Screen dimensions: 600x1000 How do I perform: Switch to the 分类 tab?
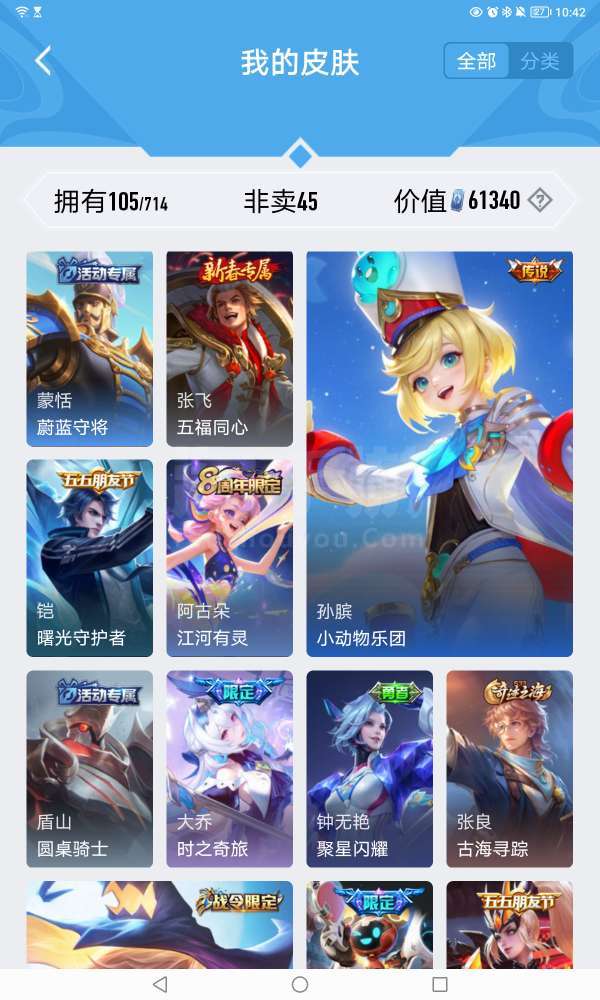(540, 61)
